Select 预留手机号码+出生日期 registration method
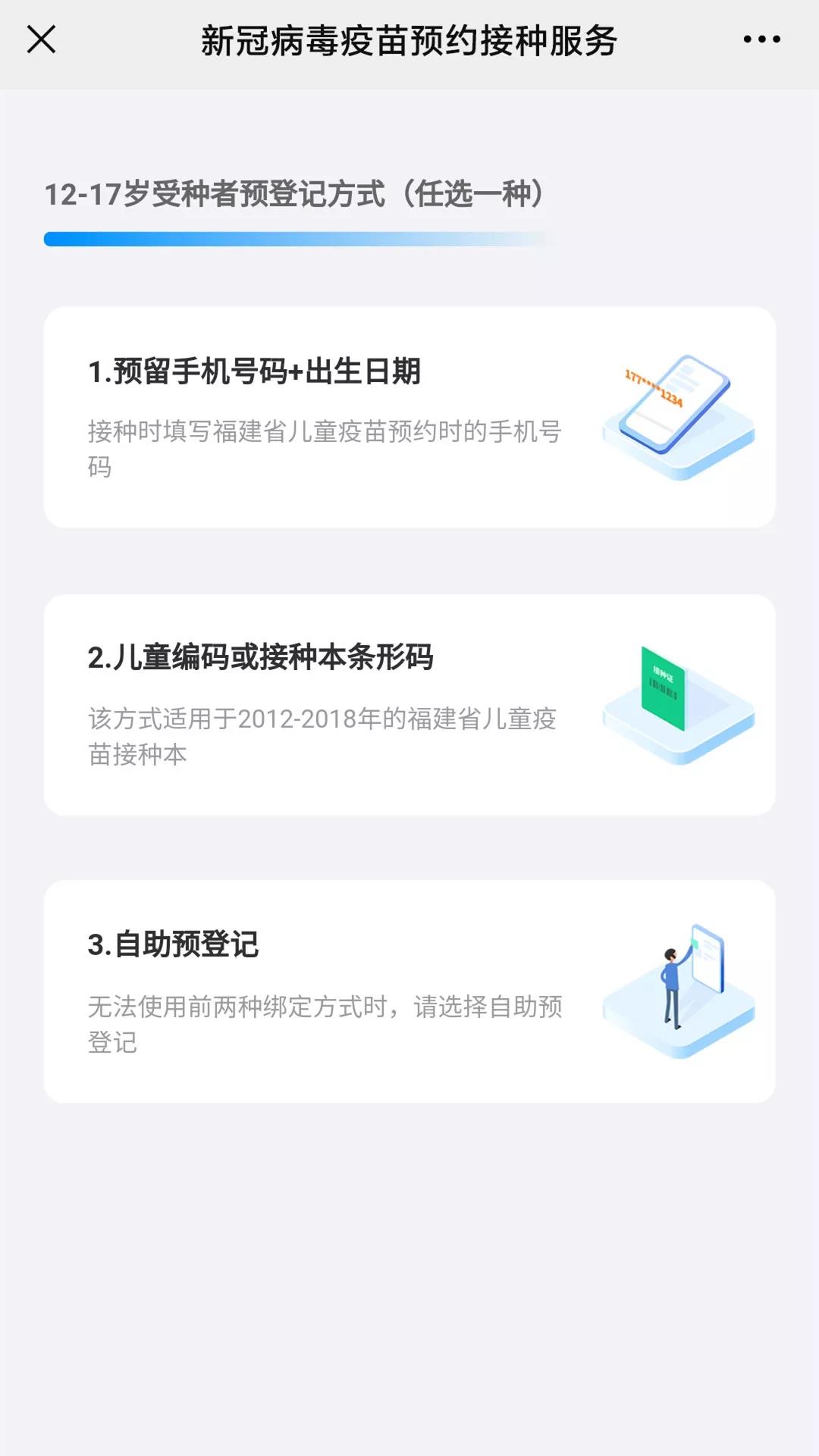 pyautogui.click(x=409, y=417)
